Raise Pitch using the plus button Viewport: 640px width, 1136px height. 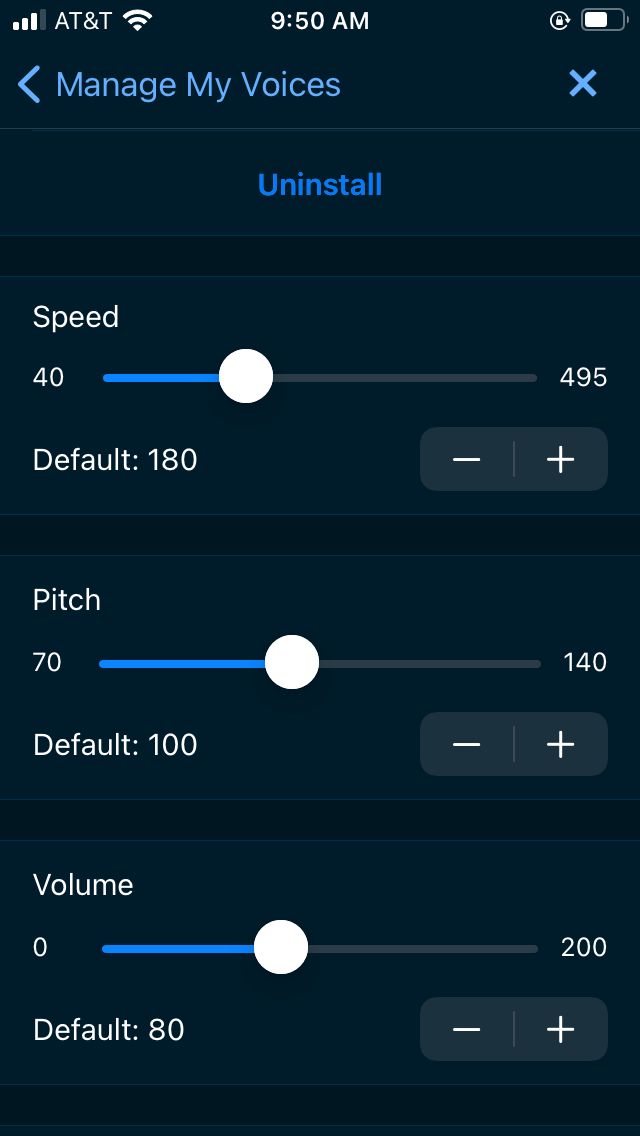(560, 745)
